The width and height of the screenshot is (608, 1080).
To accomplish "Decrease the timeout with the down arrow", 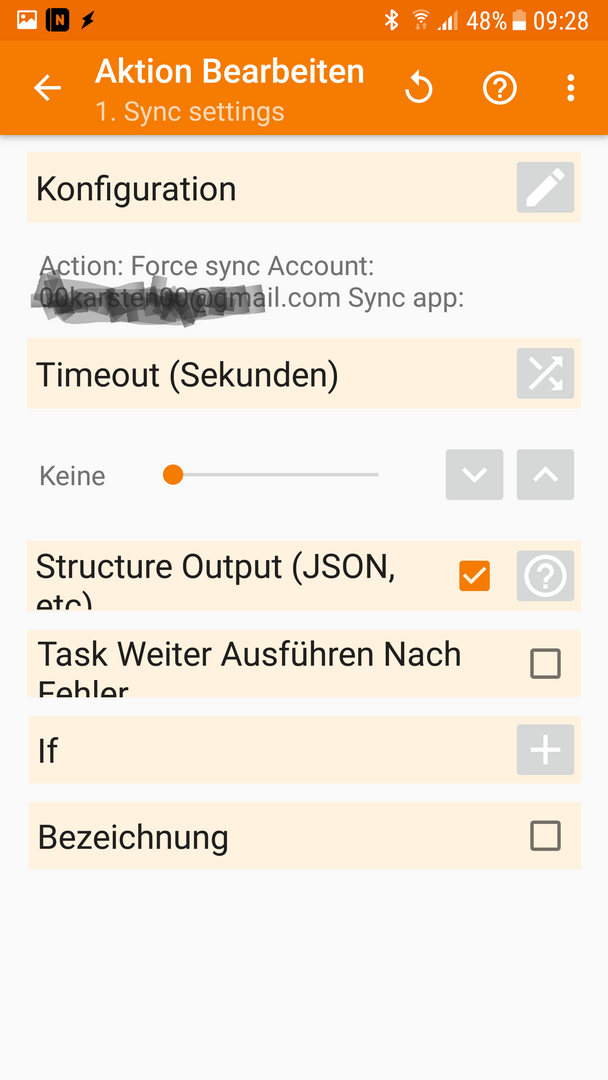I will [x=474, y=475].
